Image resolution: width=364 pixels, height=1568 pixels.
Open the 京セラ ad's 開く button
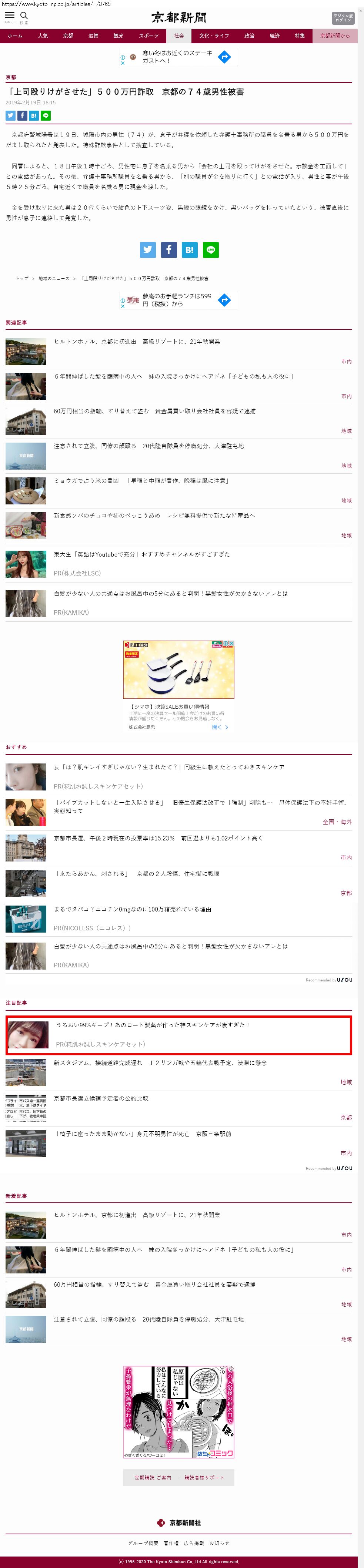coord(220,727)
